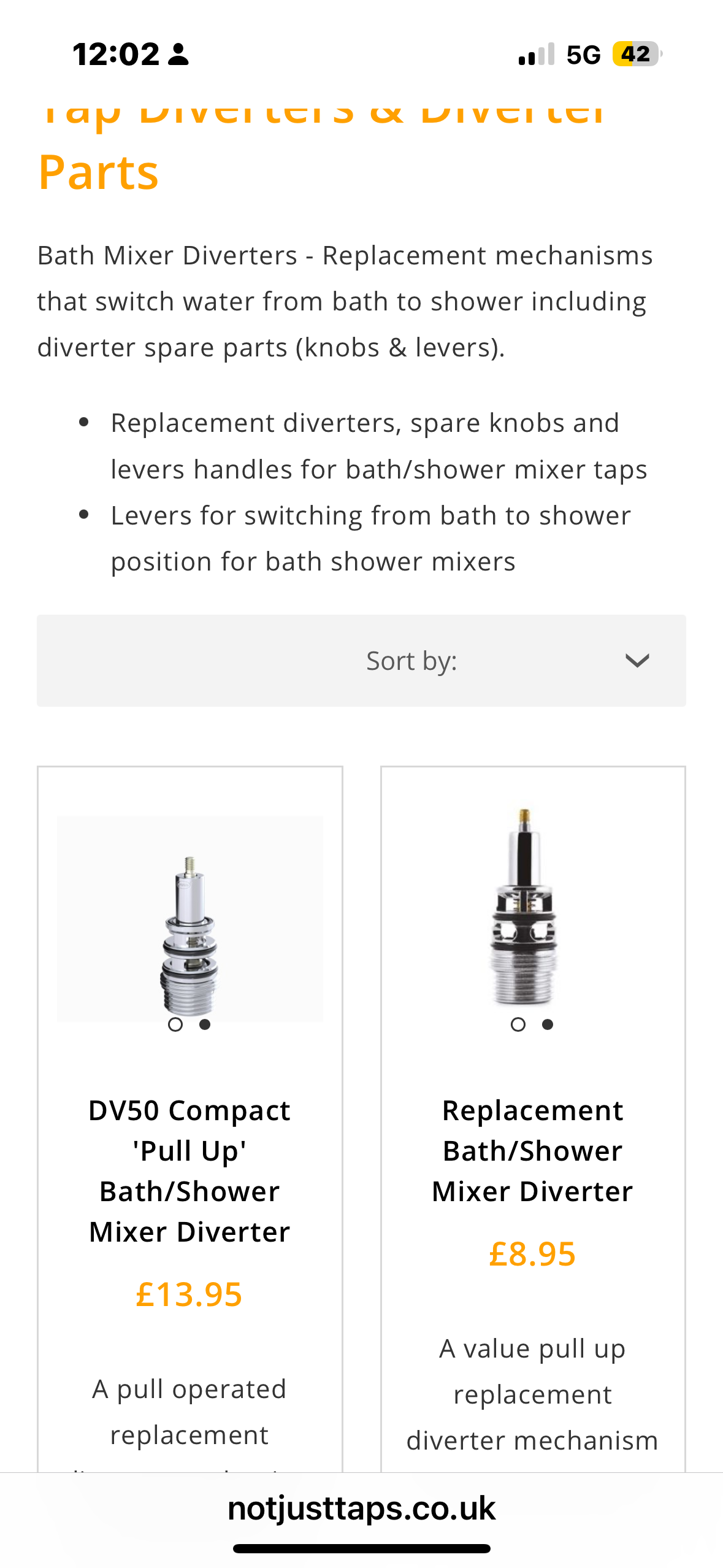Show second image of DV50 Compact diverter
The height and width of the screenshot is (1568, 723).
click(205, 1024)
